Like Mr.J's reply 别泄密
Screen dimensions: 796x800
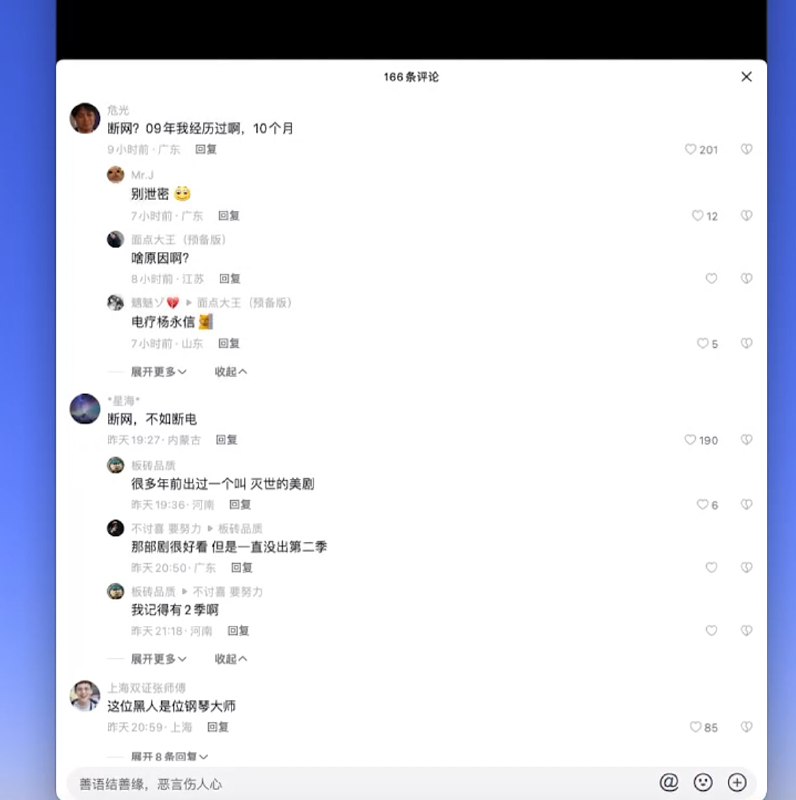702,215
